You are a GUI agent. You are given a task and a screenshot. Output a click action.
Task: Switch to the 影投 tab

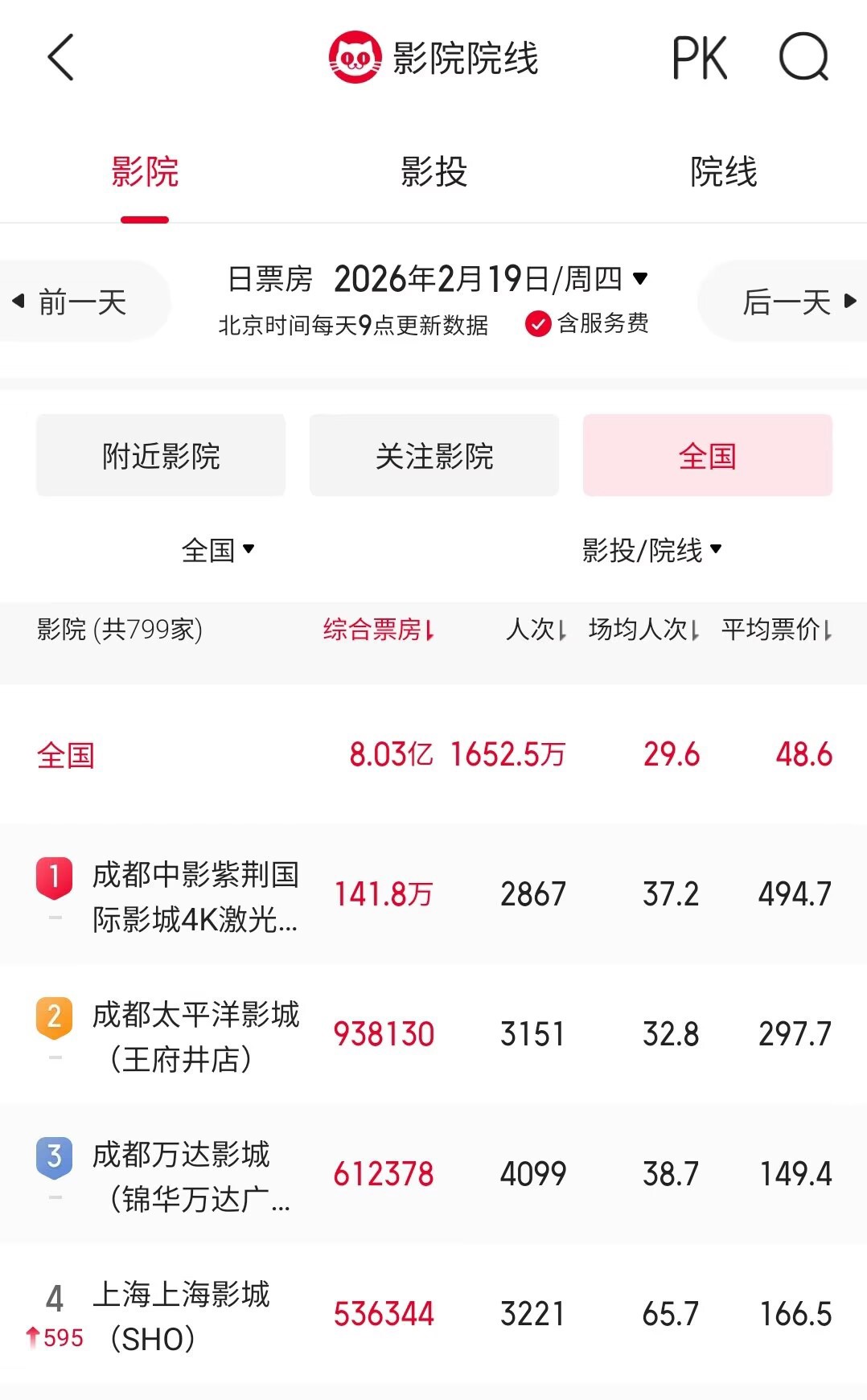(433, 172)
